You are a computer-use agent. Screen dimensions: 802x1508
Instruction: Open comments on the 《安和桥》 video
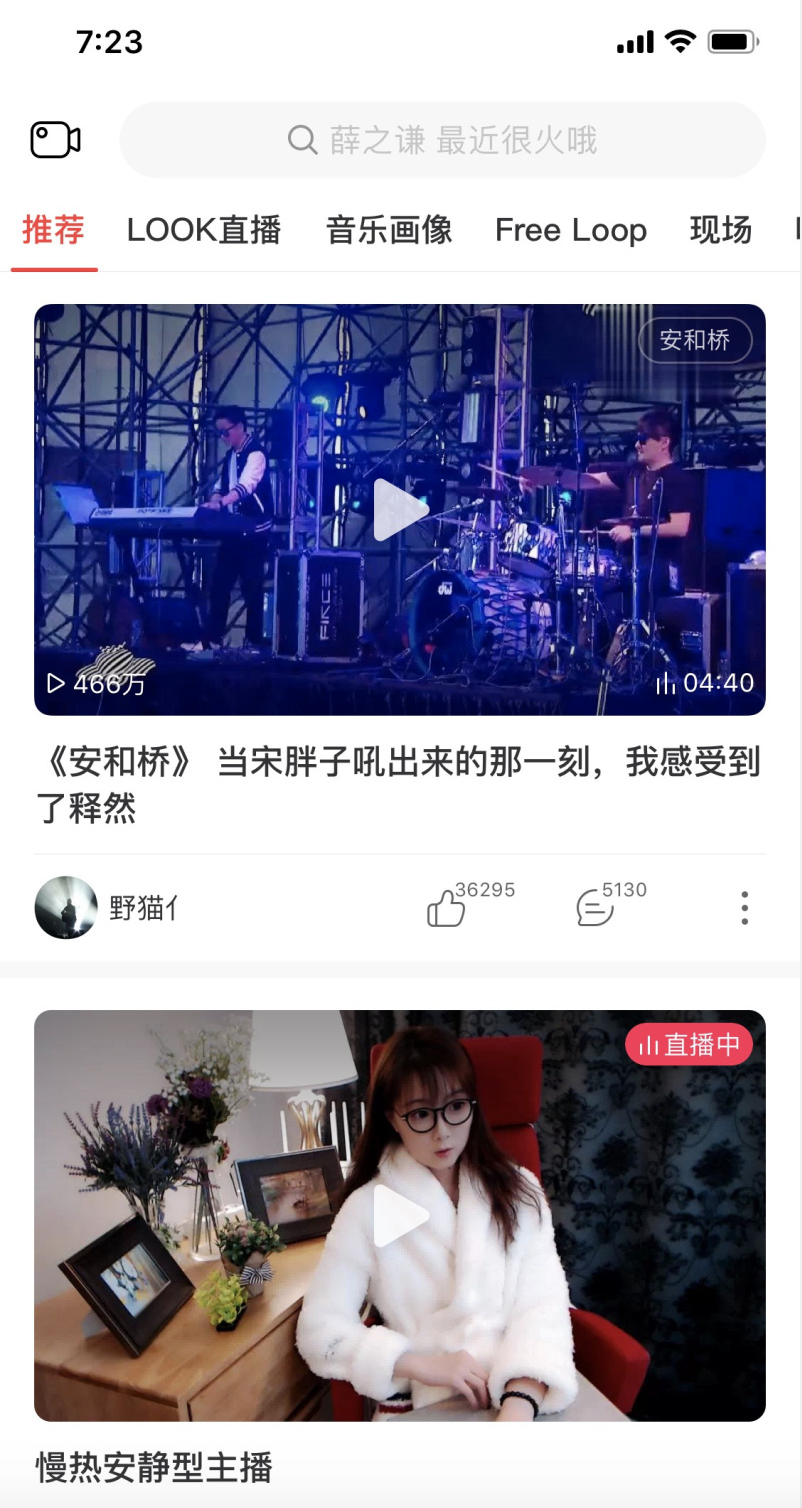click(595, 908)
